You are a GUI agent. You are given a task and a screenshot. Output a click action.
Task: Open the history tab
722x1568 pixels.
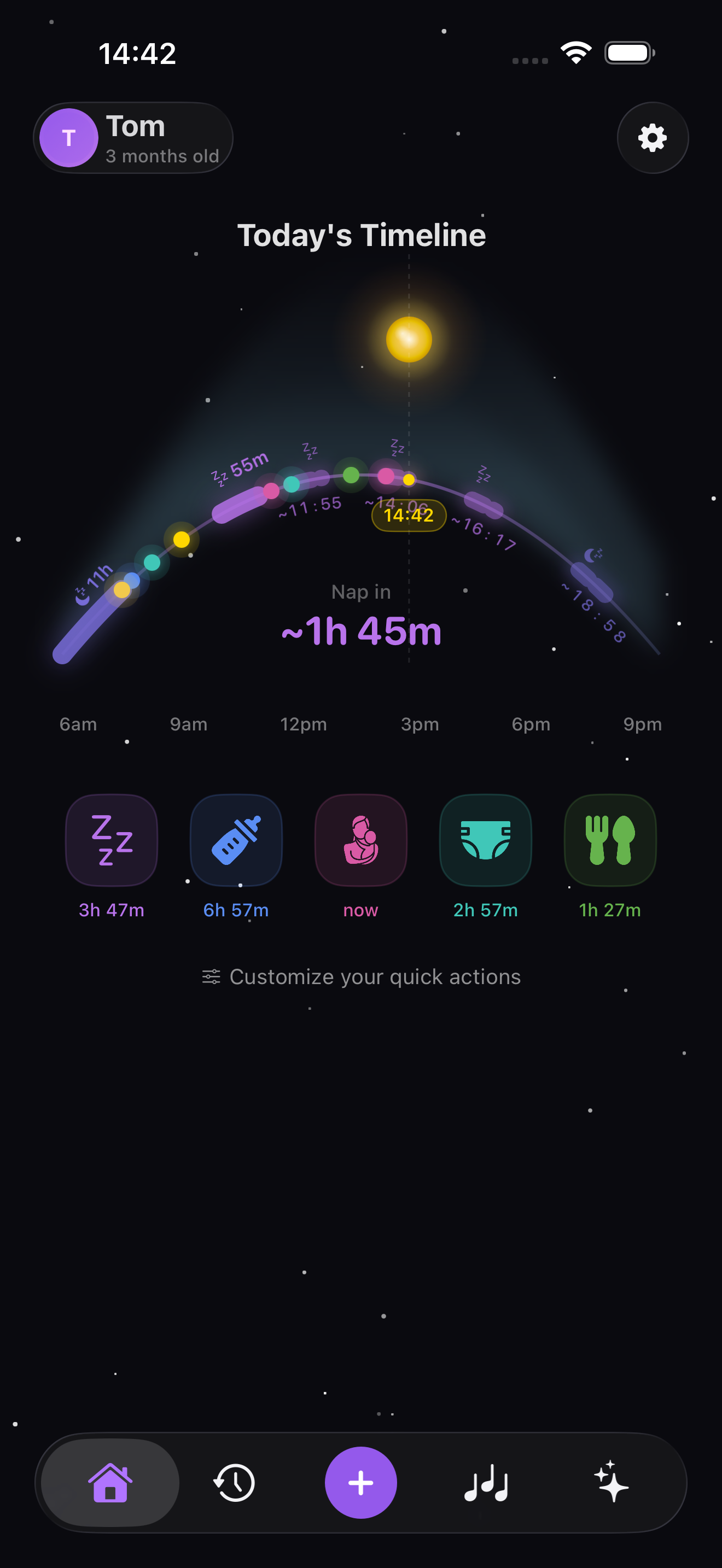point(234,1482)
